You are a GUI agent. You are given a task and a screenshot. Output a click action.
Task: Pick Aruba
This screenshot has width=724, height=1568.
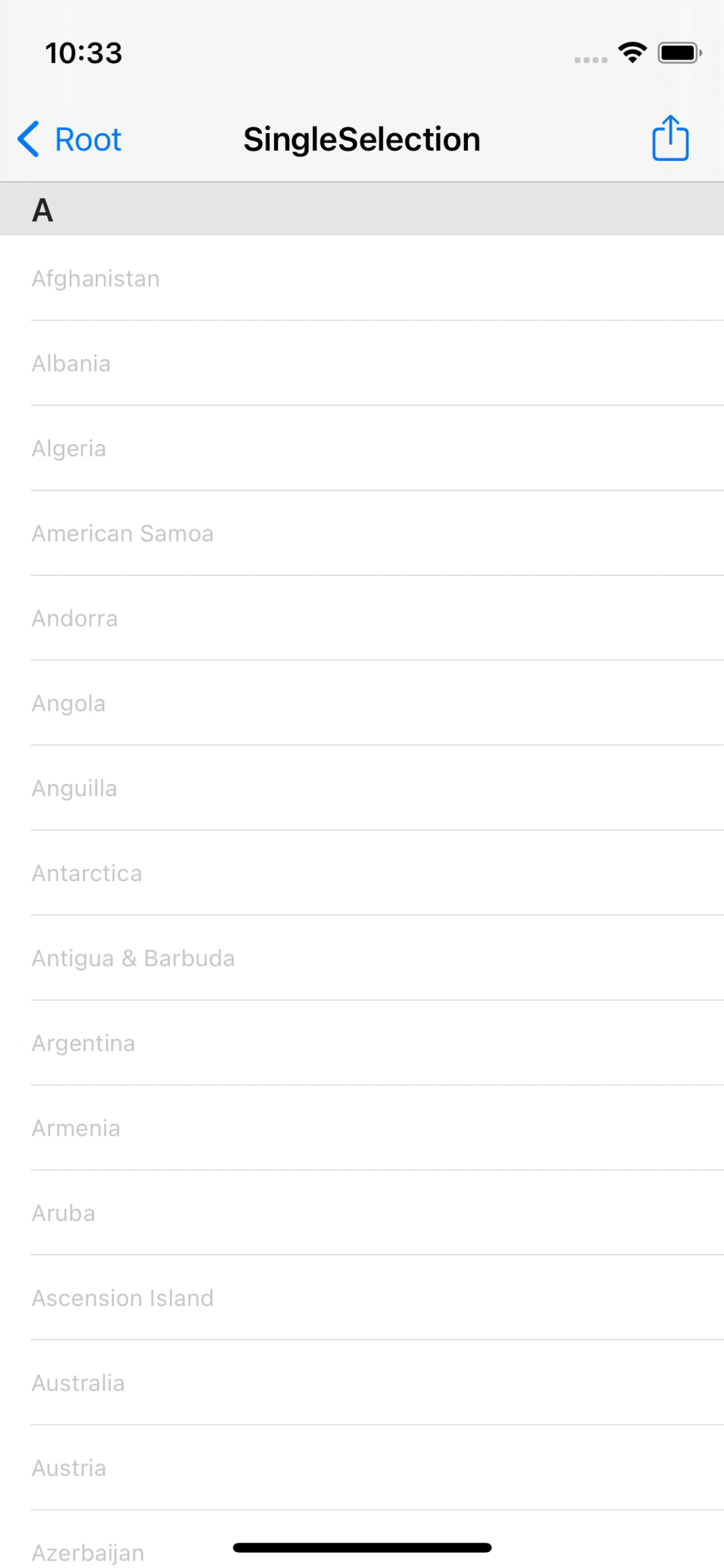[x=362, y=1214]
